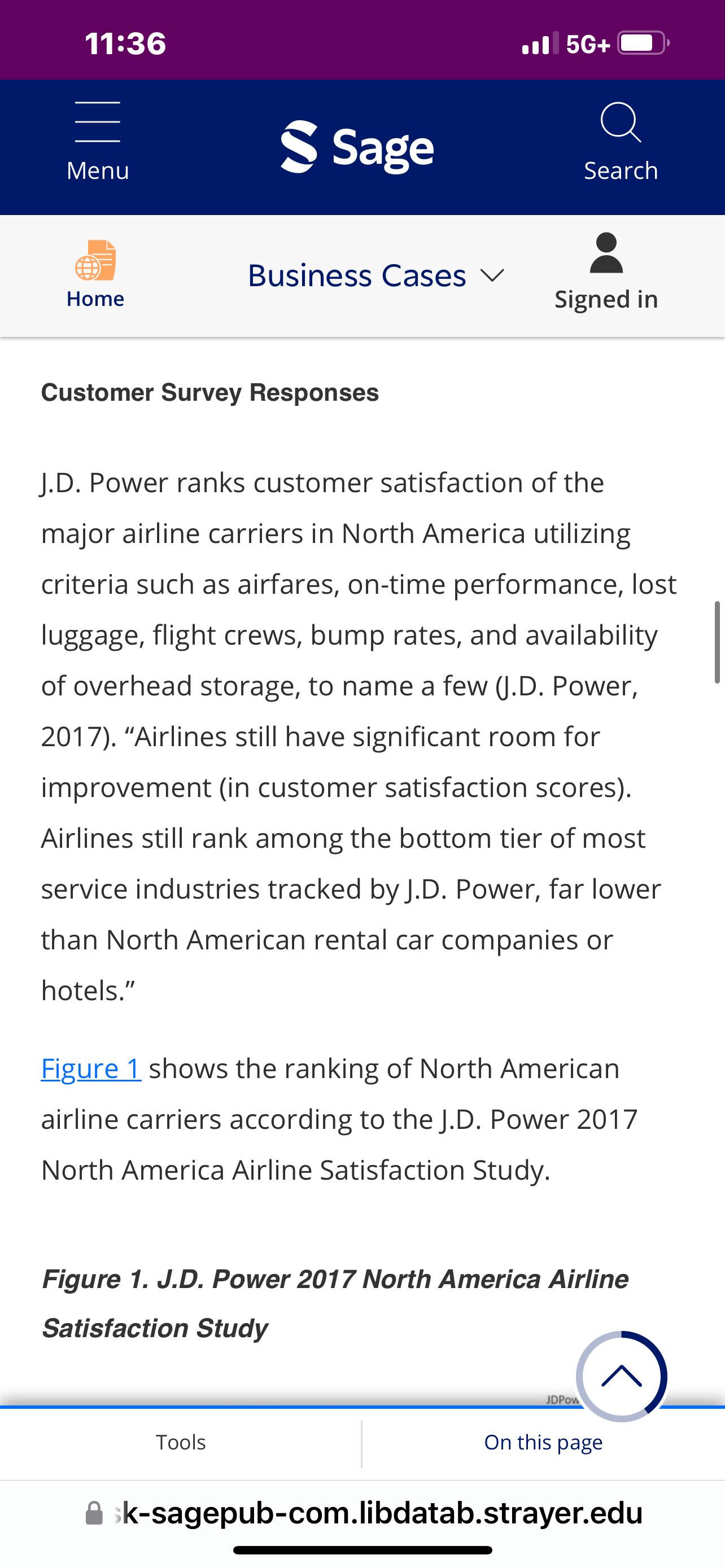Open the Menu drawer

click(x=97, y=142)
